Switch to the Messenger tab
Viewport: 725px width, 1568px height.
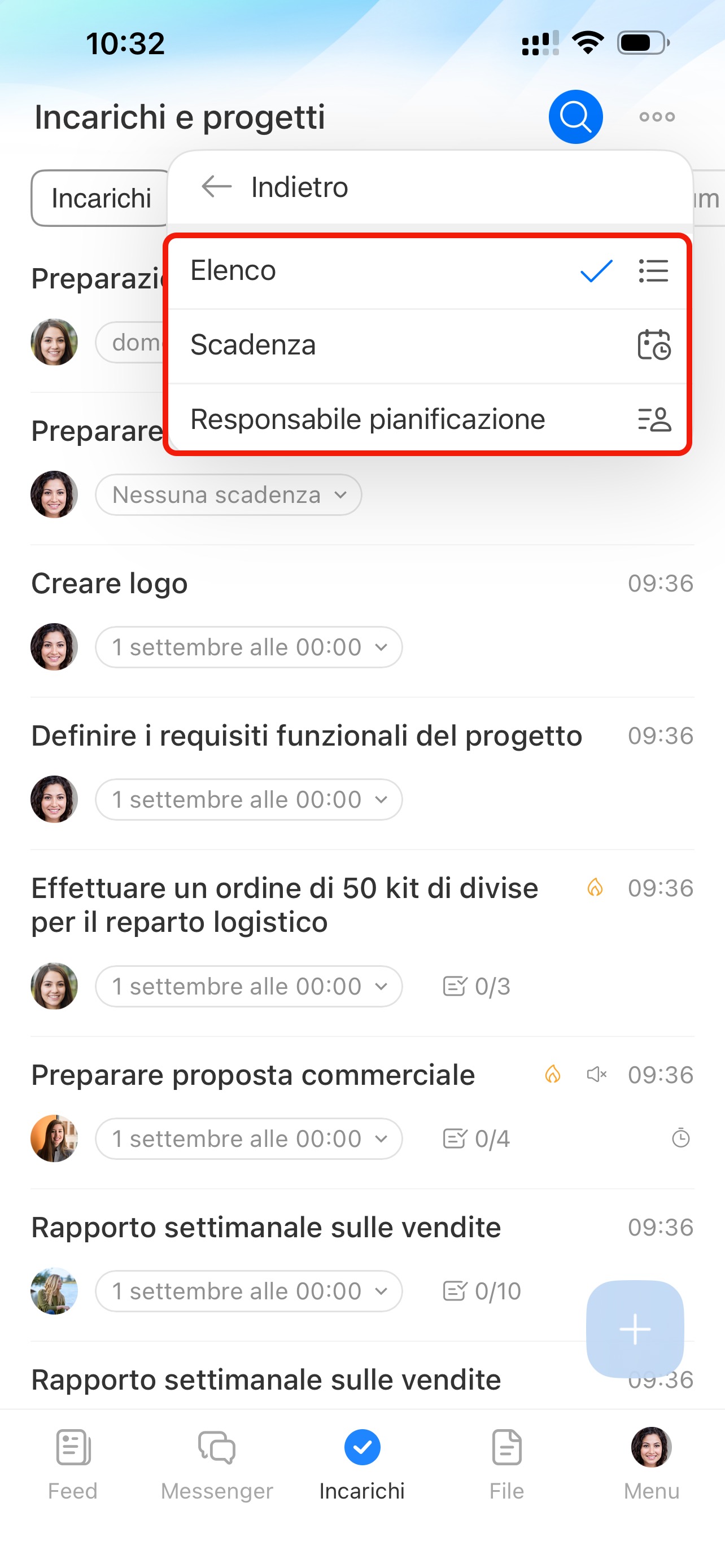[217, 1464]
